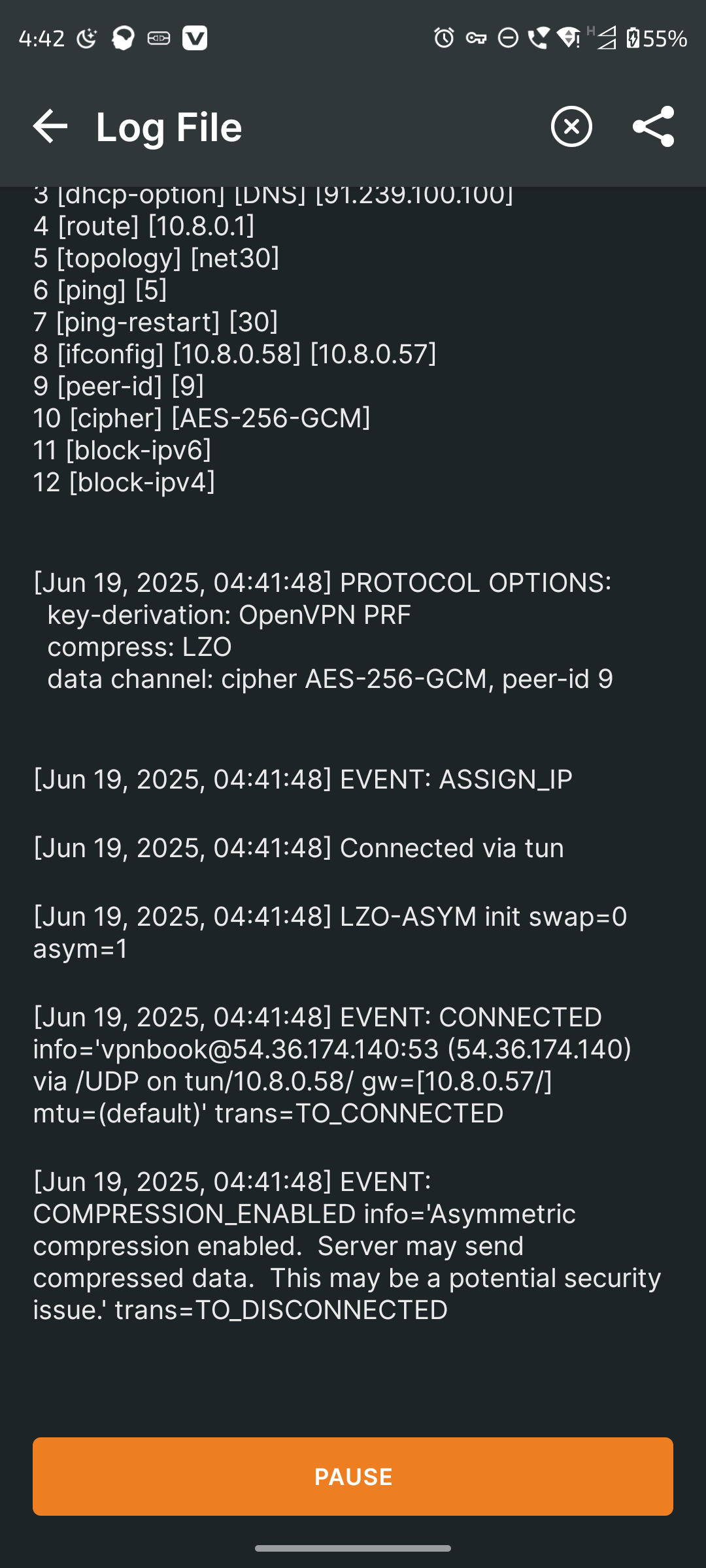The width and height of the screenshot is (706, 1568).
Task: Go back from the Log File screen
Action: click(50, 126)
